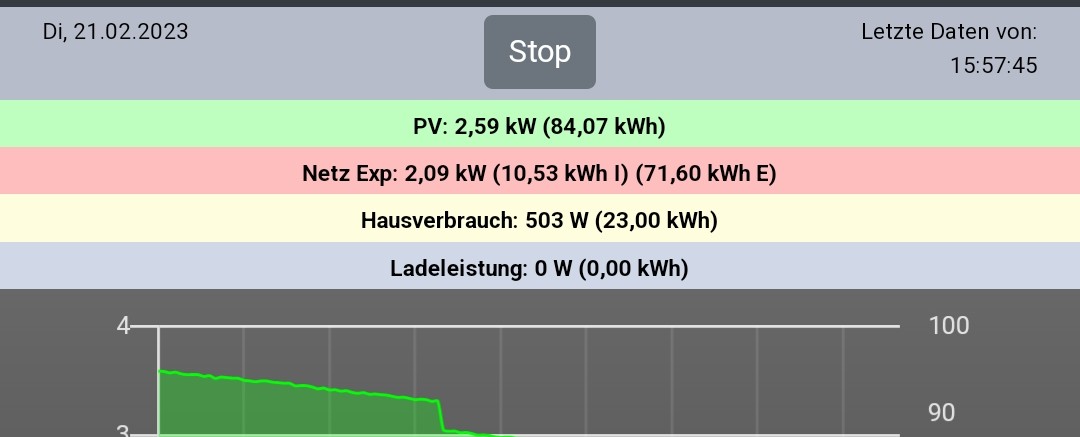Tap the Stop button

(539, 52)
